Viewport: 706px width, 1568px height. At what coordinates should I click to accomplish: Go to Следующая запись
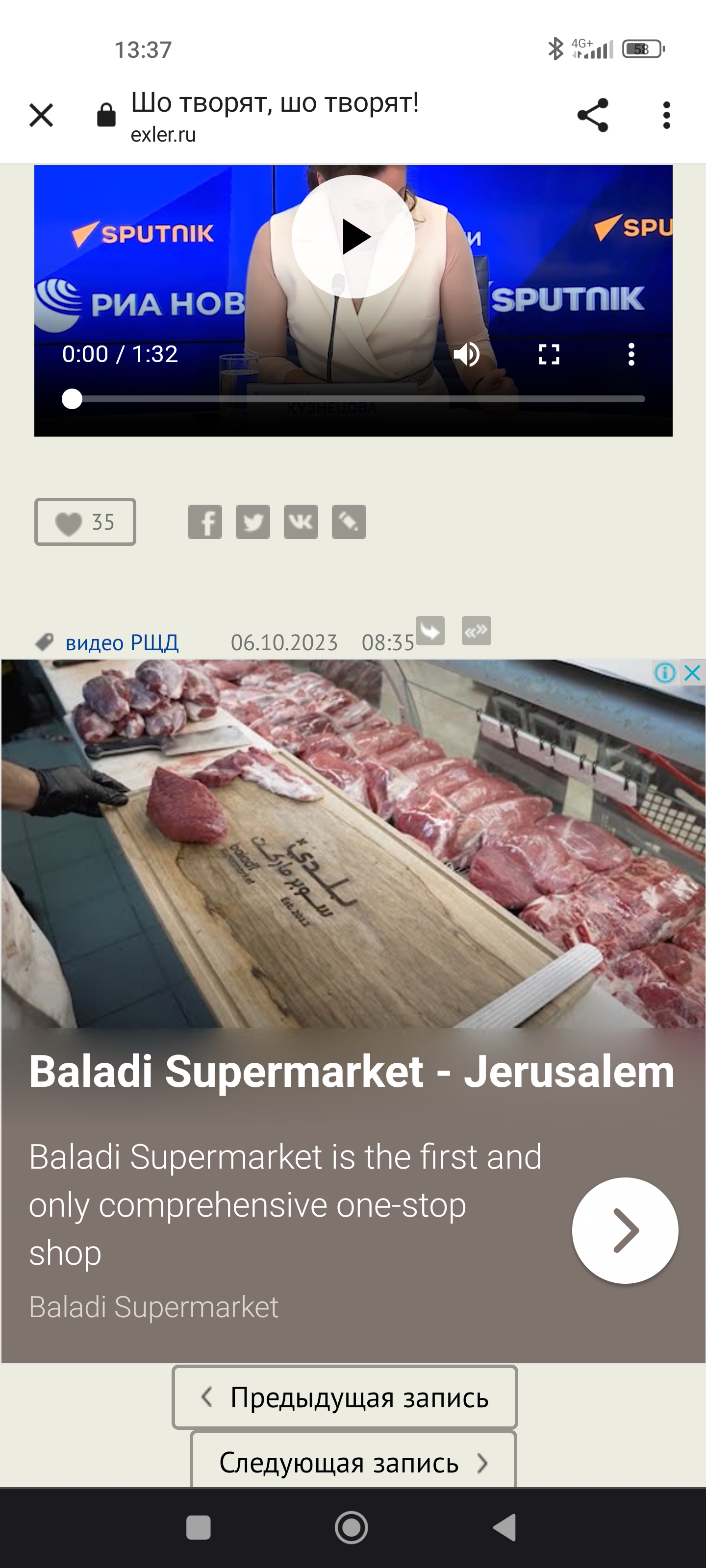click(353, 1462)
